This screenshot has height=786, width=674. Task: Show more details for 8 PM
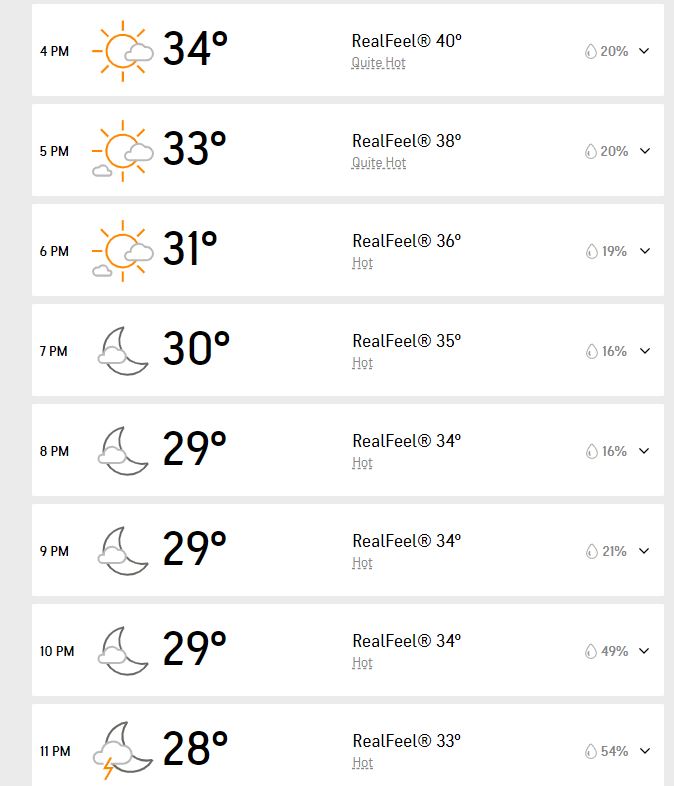[644, 451]
